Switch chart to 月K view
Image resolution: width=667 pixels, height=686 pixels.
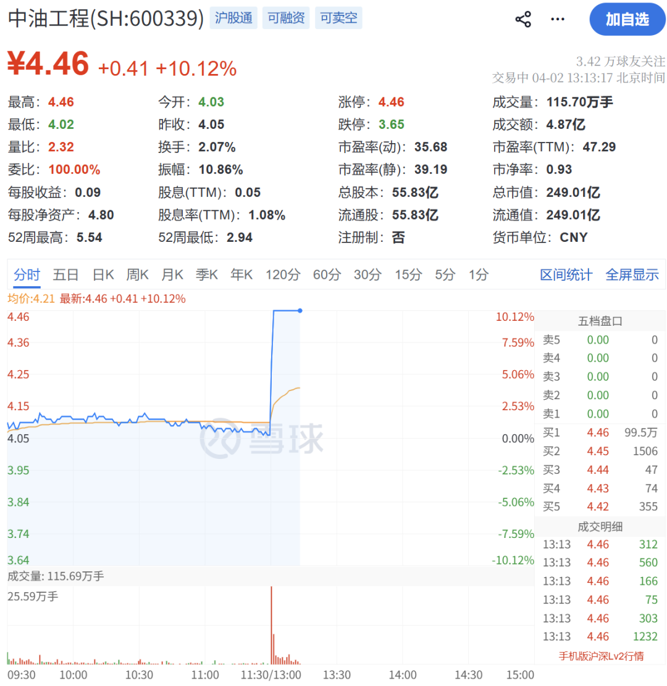tap(173, 275)
